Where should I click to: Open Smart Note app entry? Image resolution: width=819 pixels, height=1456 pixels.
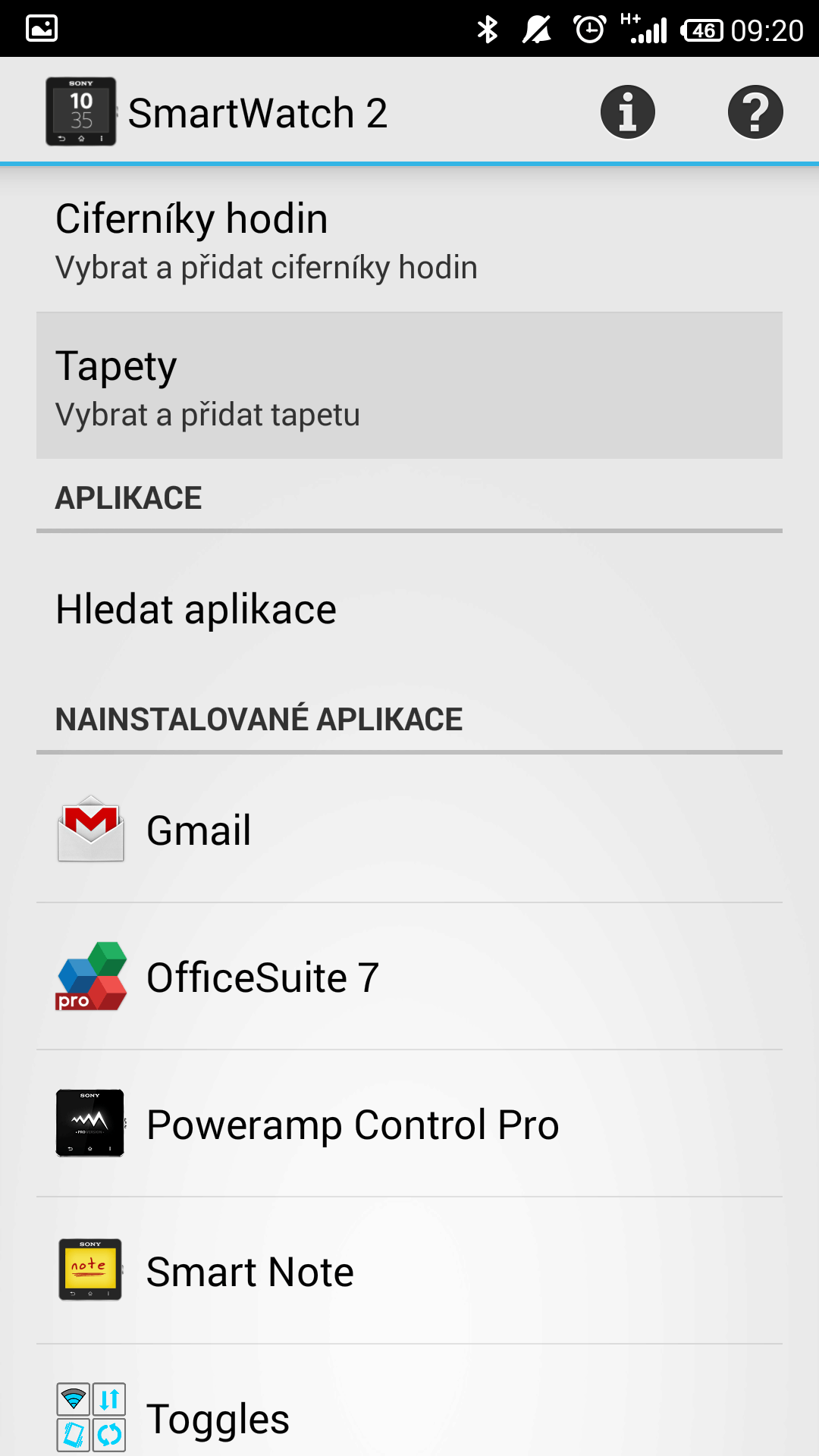409,1271
